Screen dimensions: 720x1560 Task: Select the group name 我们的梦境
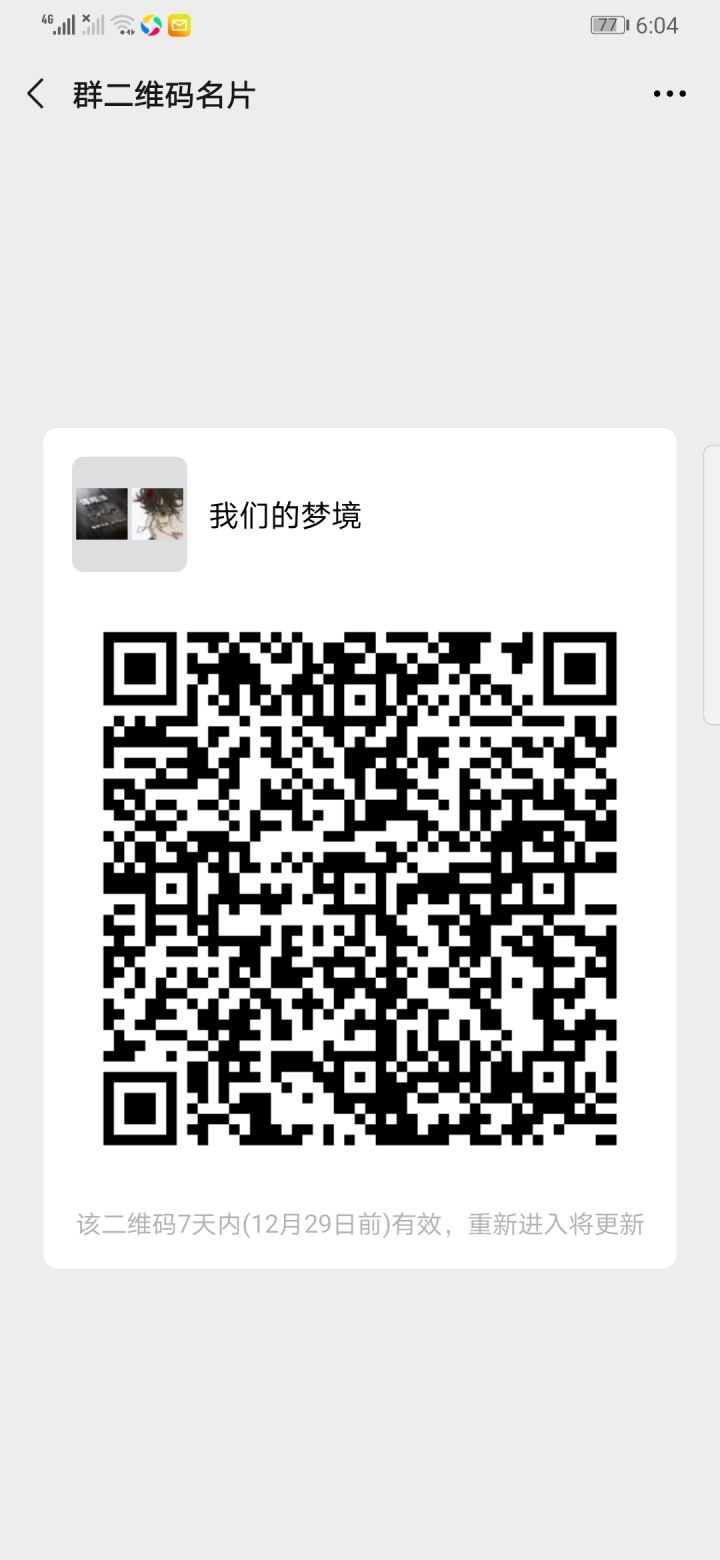point(287,515)
